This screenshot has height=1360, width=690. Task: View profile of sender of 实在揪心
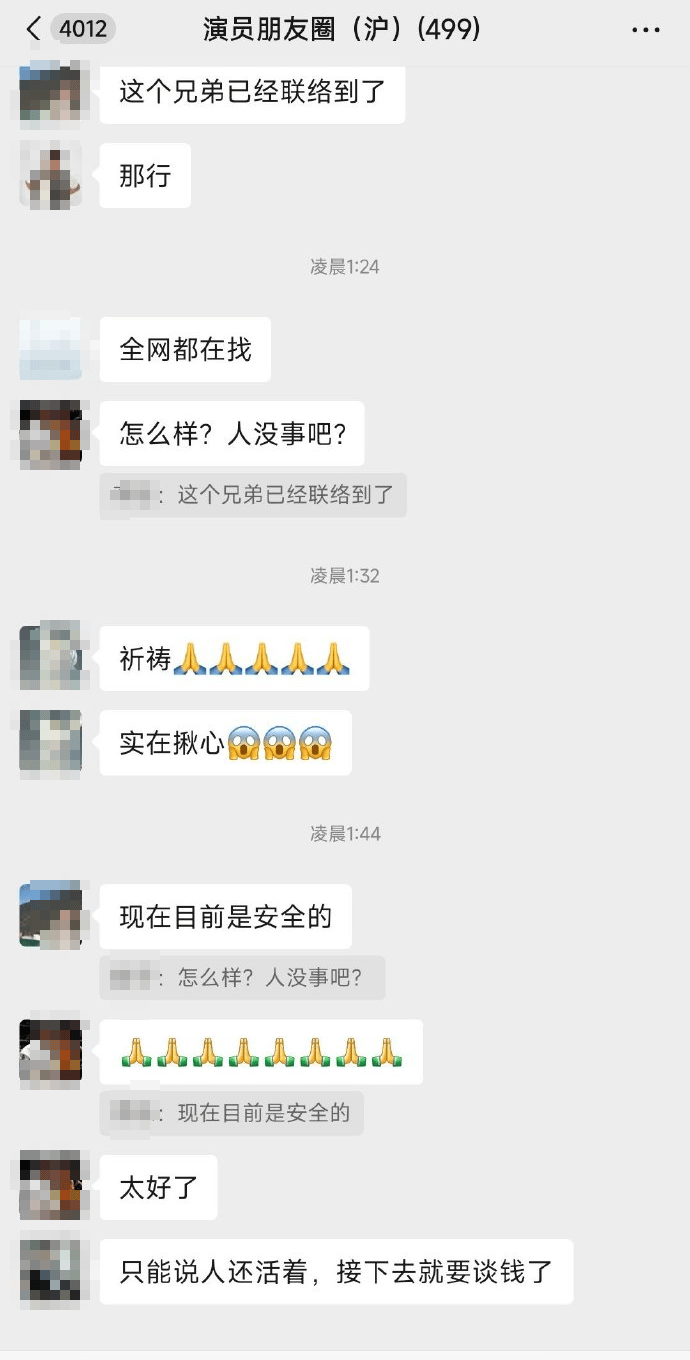pyautogui.click(x=50, y=743)
